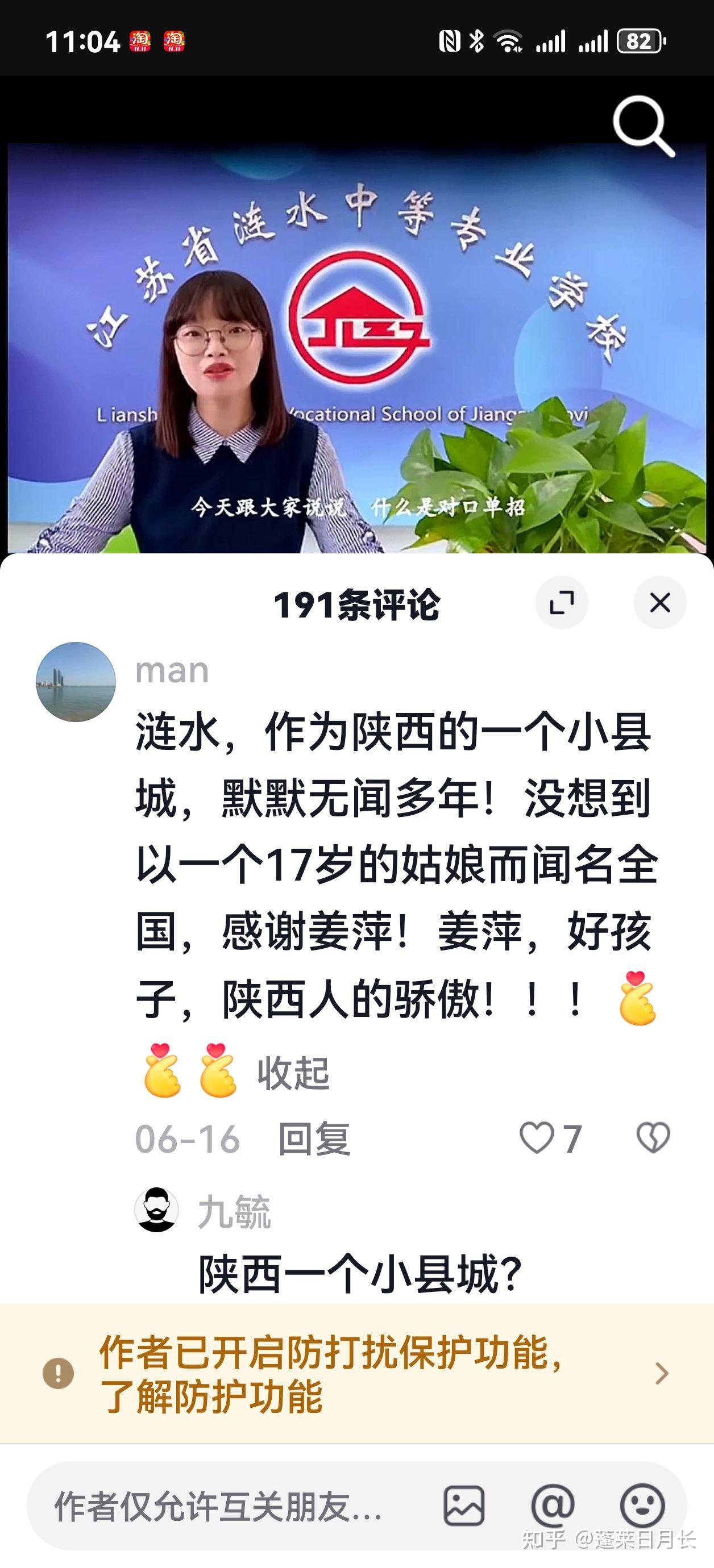The height and width of the screenshot is (1568, 714).
Task: Close the 191条评论 comments panel
Action: click(x=660, y=603)
